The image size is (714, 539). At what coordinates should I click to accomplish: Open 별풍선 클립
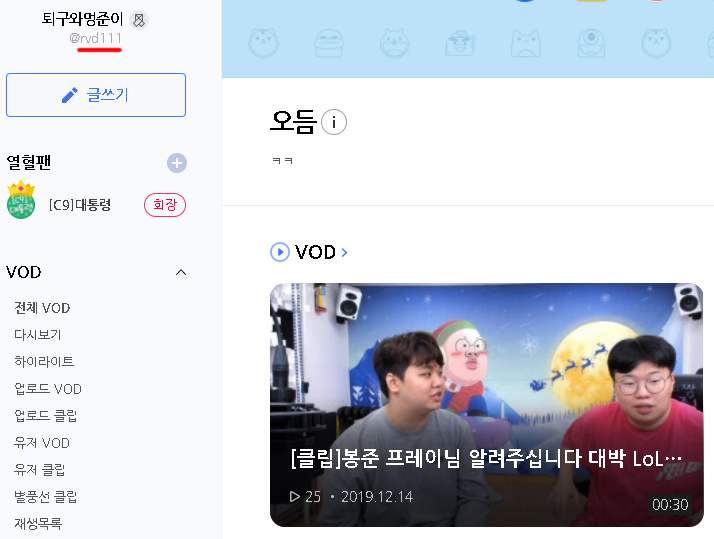[46, 496]
